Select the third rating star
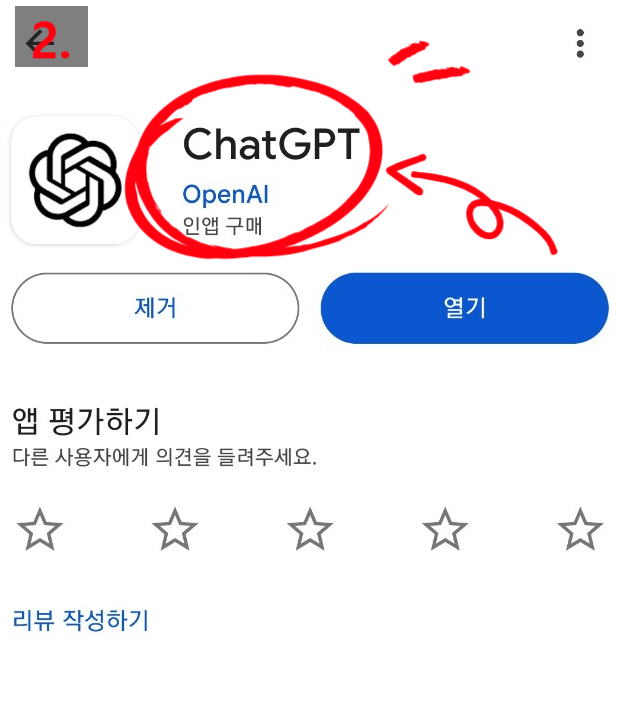Screen dimensions: 630x710 [x=310, y=529]
